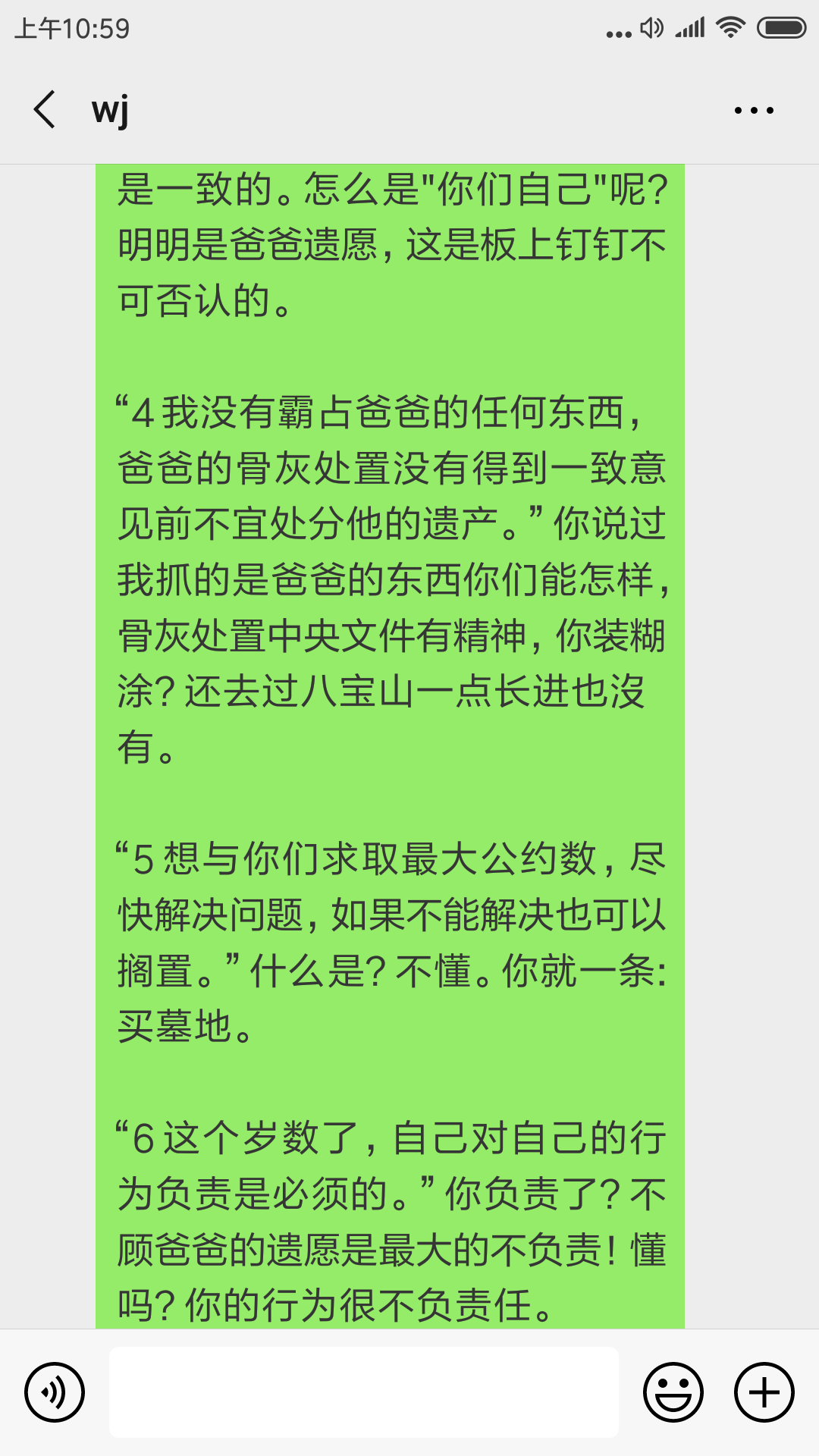This screenshot has height=1456, width=819.
Task: Switch to voice message input
Action: pyautogui.click(x=55, y=1392)
